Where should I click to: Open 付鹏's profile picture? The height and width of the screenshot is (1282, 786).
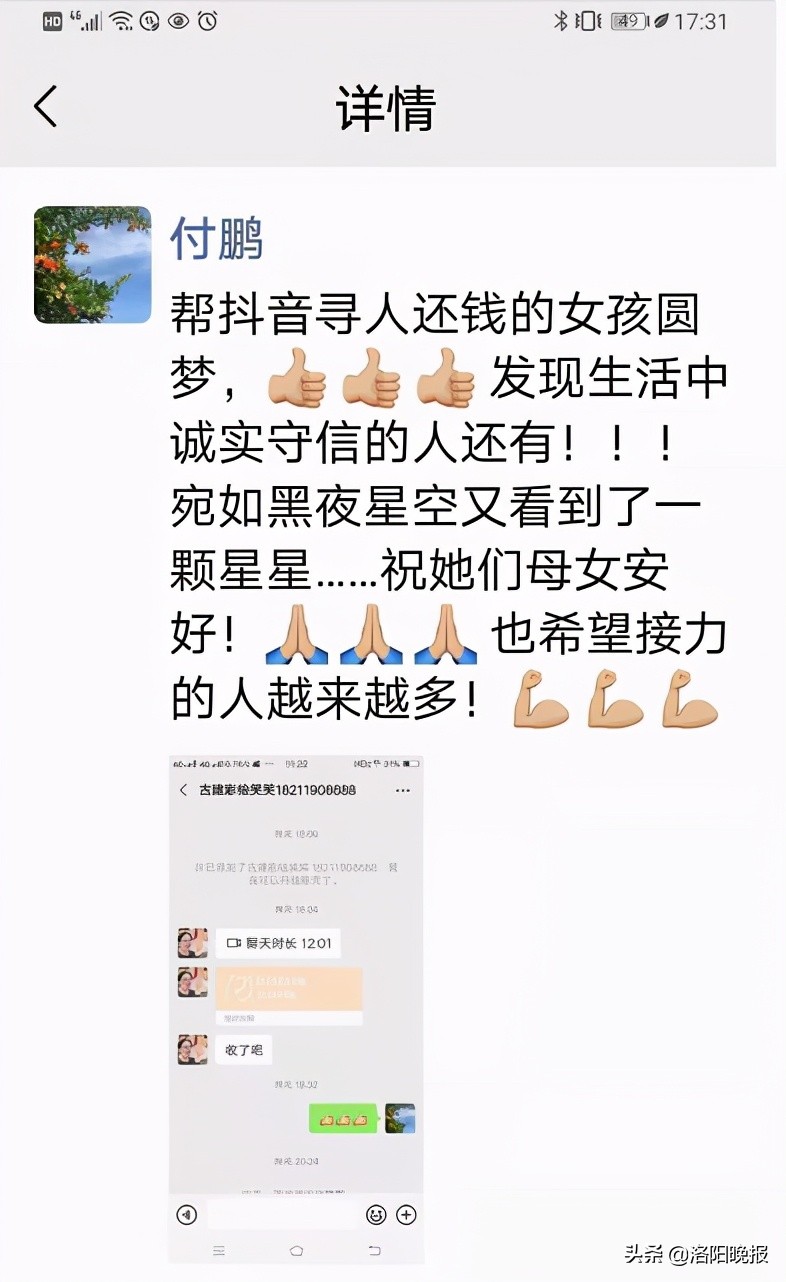coord(92,265)
